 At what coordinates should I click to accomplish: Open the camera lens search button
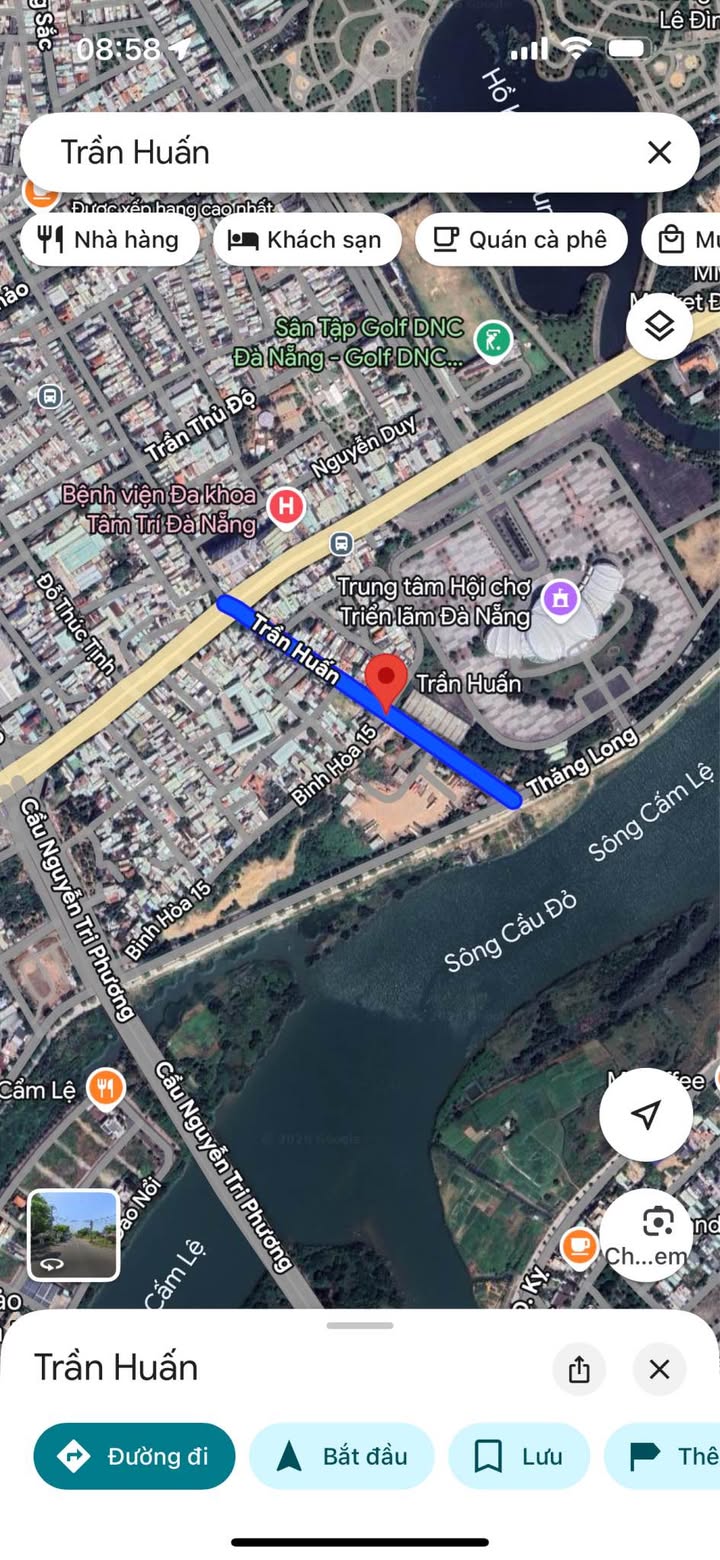656,1224
